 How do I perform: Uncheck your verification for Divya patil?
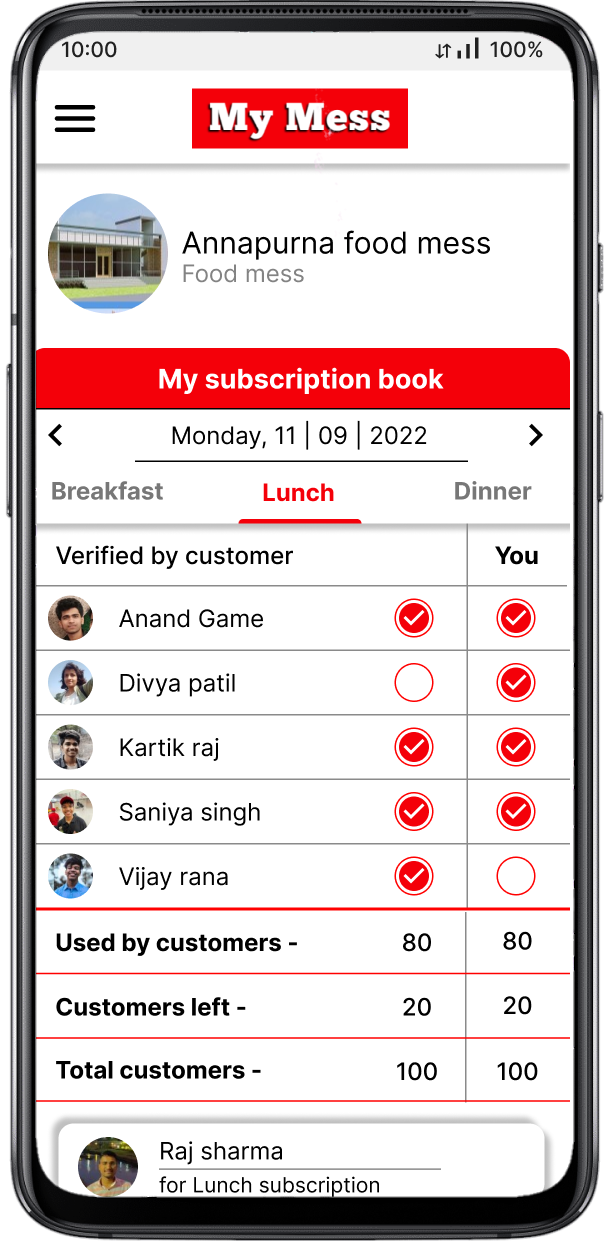pos(516,683)
